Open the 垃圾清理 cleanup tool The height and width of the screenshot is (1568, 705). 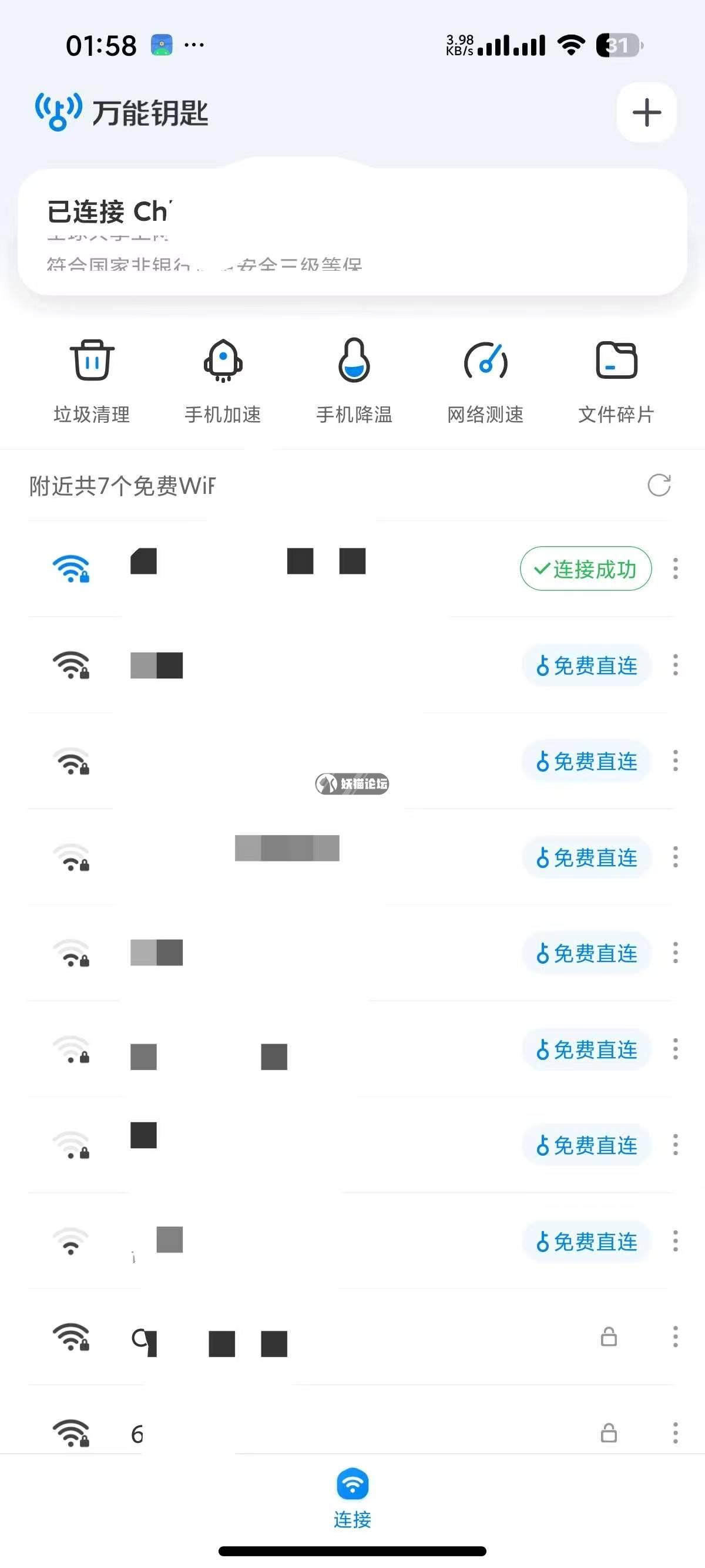(x=90, y=378)
